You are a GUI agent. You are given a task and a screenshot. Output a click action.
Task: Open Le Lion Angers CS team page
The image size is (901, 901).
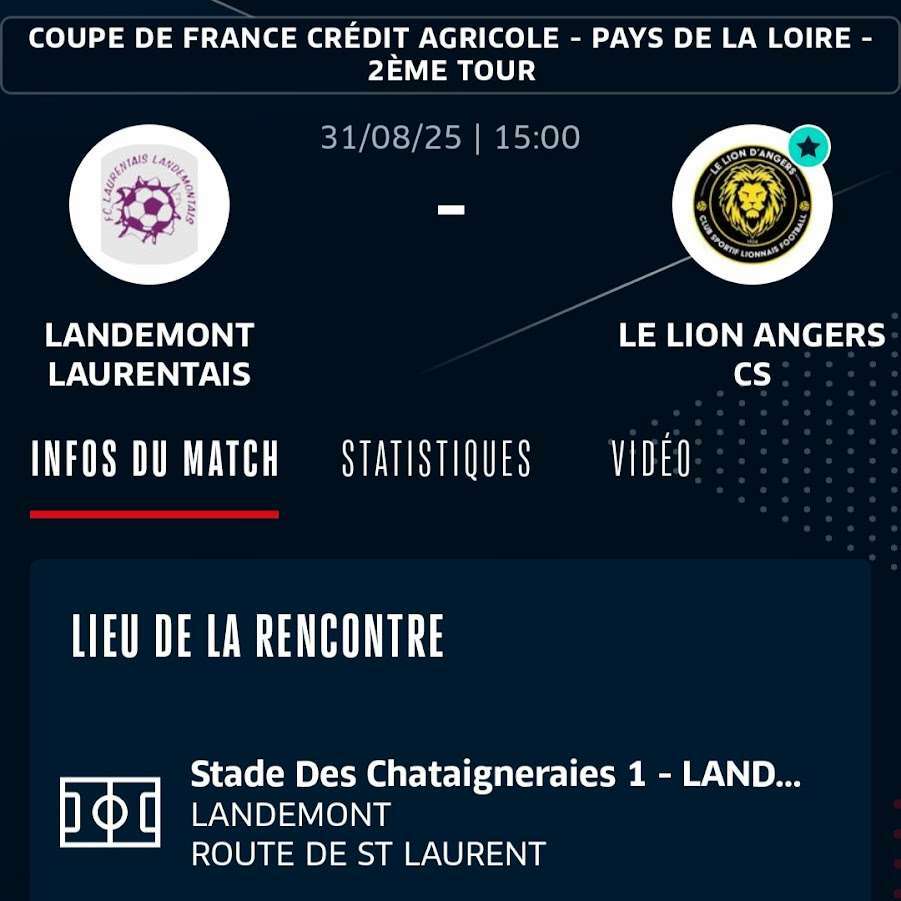pos(752,205)
